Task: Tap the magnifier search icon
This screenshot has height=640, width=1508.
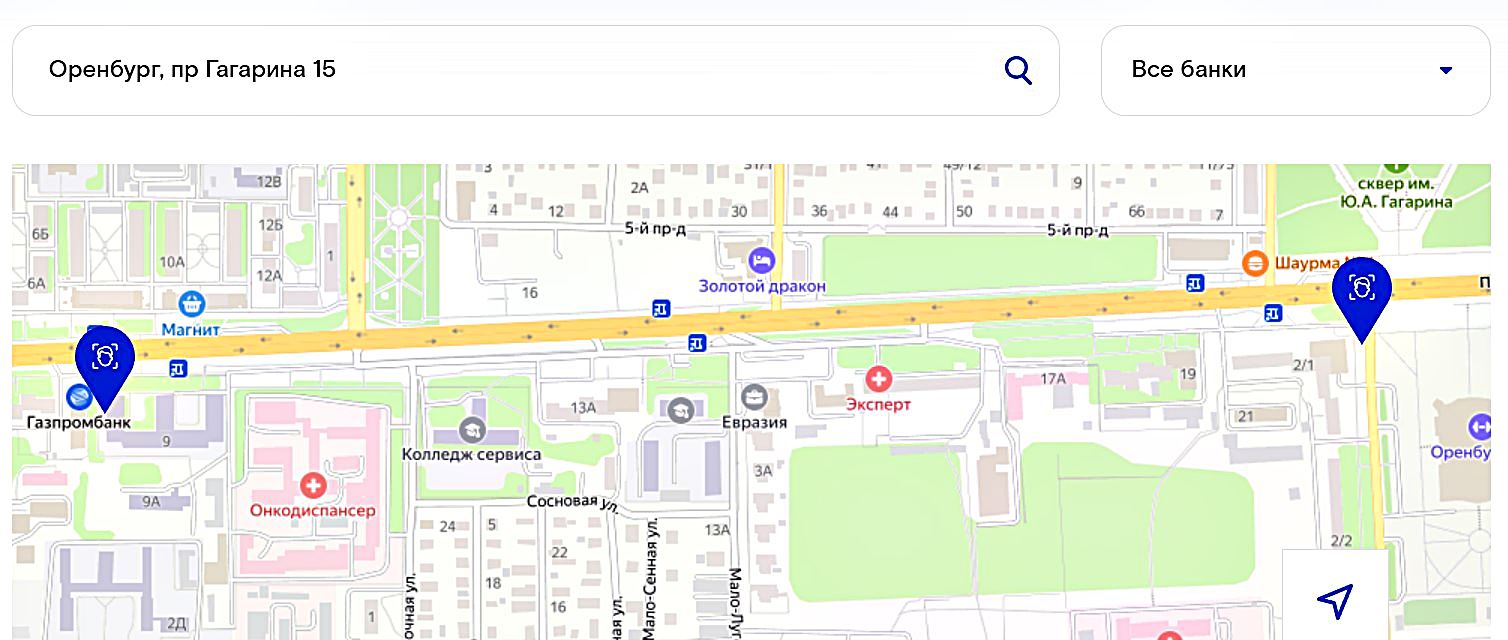Action: [x=1017, y=70]
